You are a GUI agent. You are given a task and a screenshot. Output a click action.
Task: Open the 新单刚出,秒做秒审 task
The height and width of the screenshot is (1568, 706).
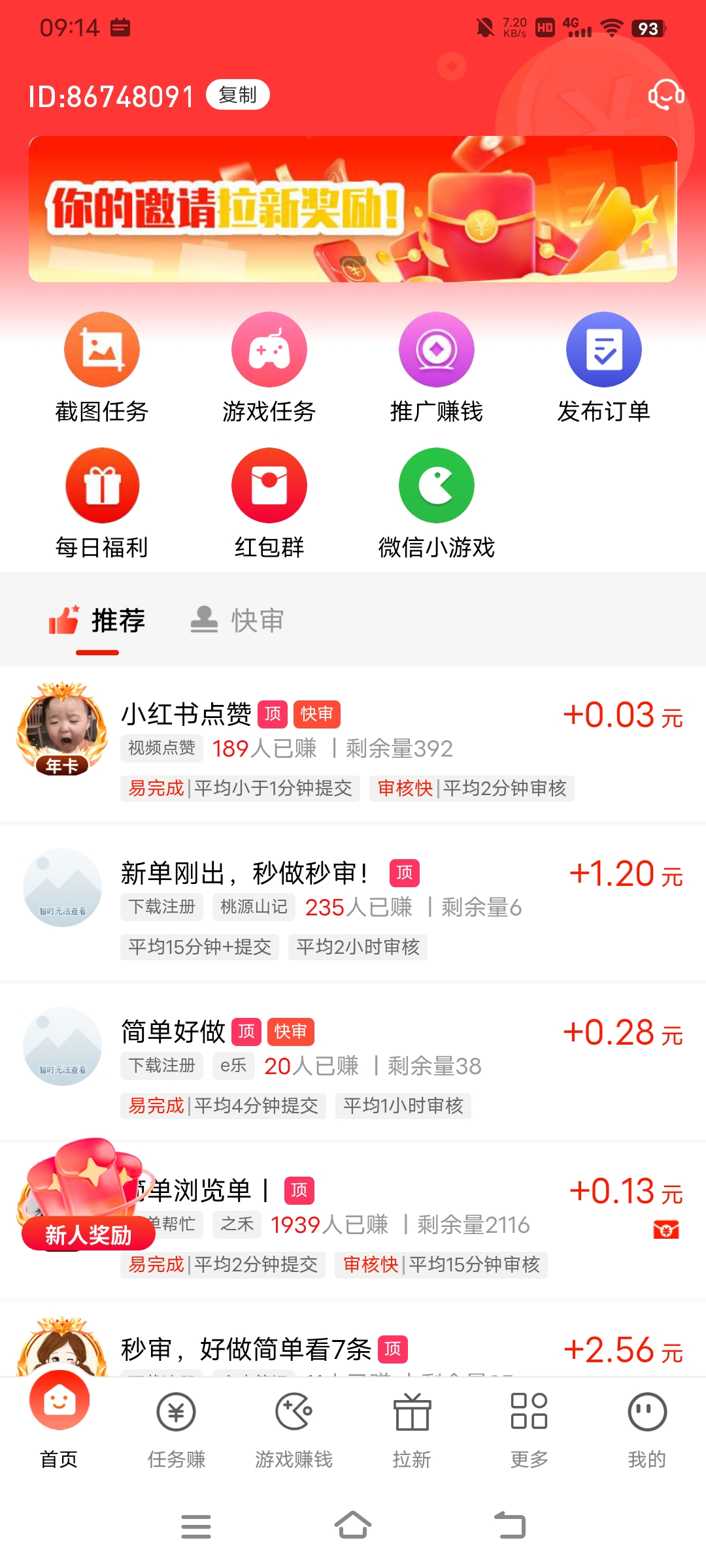pos(353,904)
